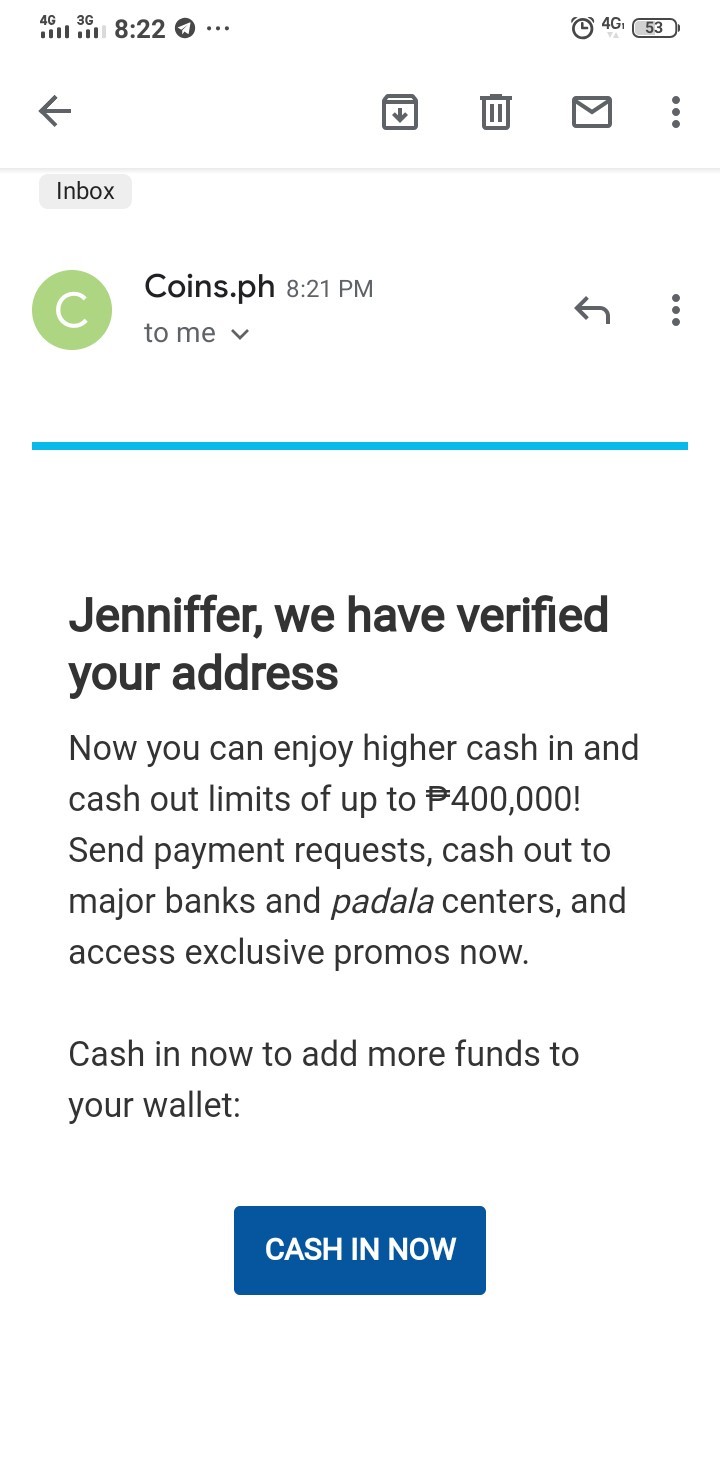This screenshot has height=1460, width=720.
Task: Tap the CASH IN NOW button
Action: 360,1250
